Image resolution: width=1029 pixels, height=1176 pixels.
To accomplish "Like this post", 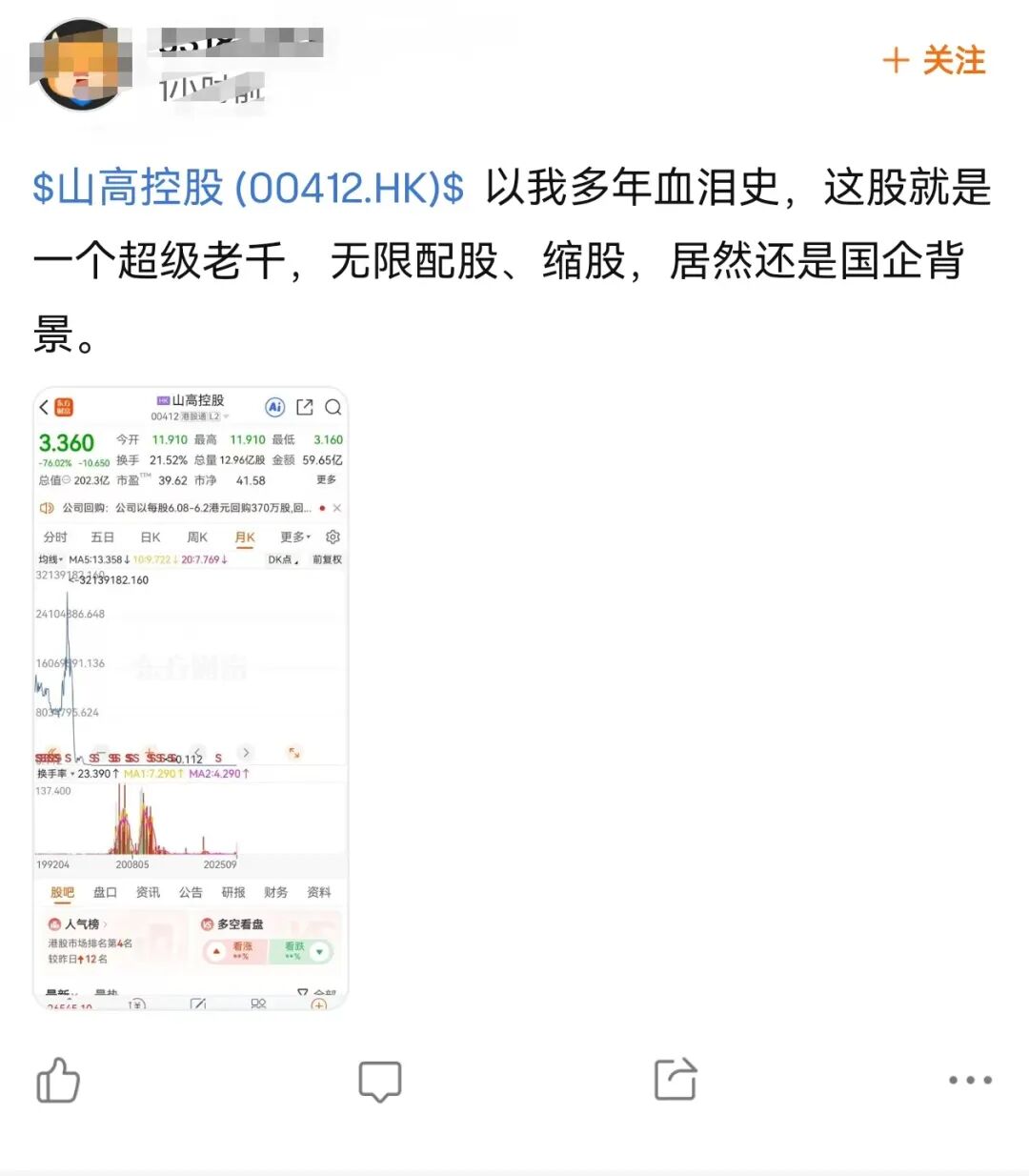I will click(58, 1081).
